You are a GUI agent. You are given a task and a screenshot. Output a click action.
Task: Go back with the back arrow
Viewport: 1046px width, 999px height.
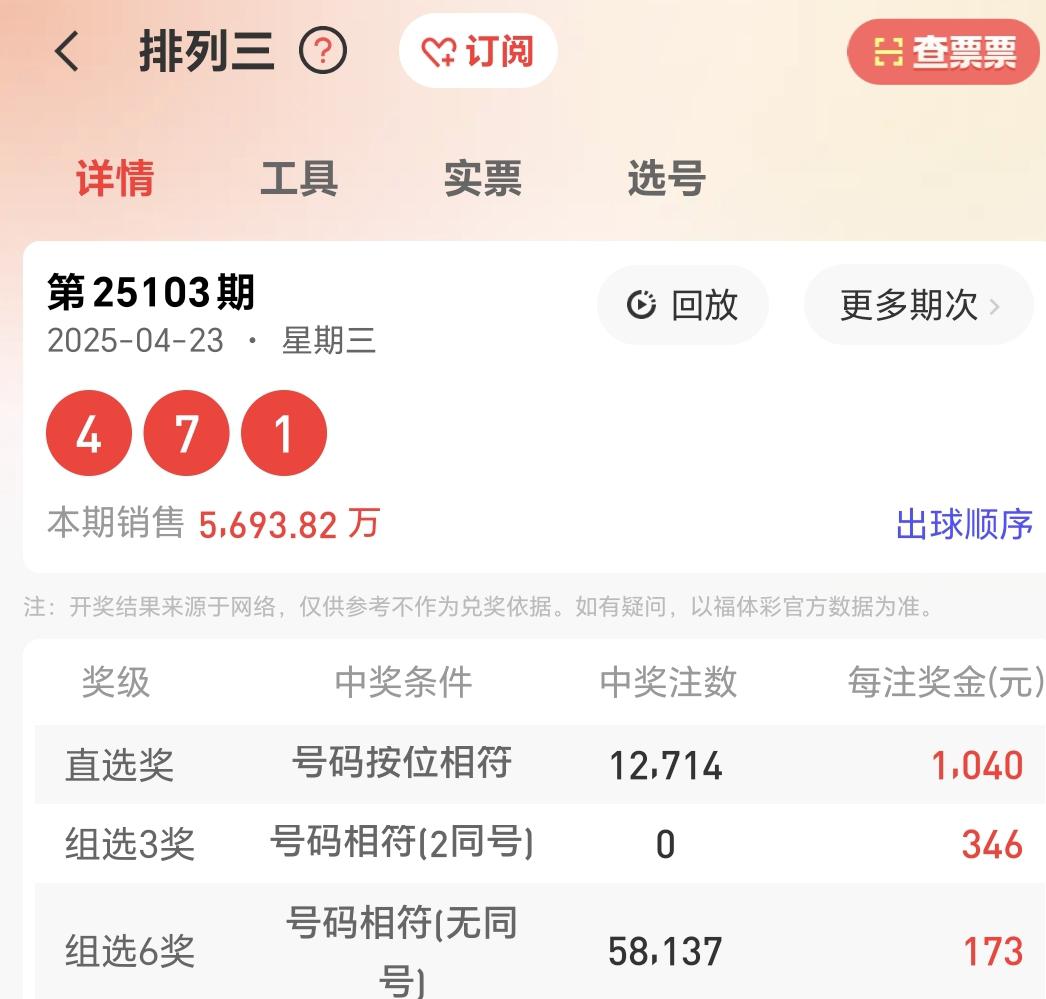(67, 51)
